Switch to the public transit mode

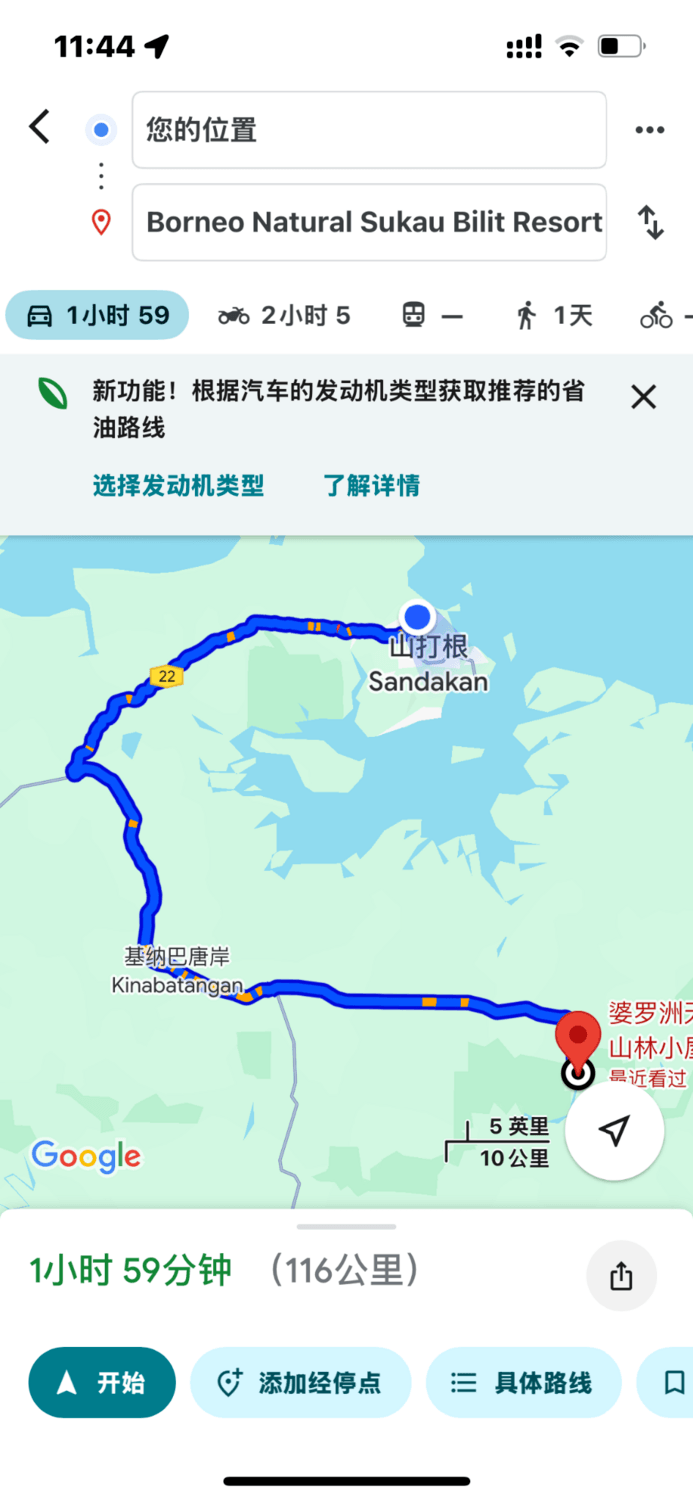432,316
